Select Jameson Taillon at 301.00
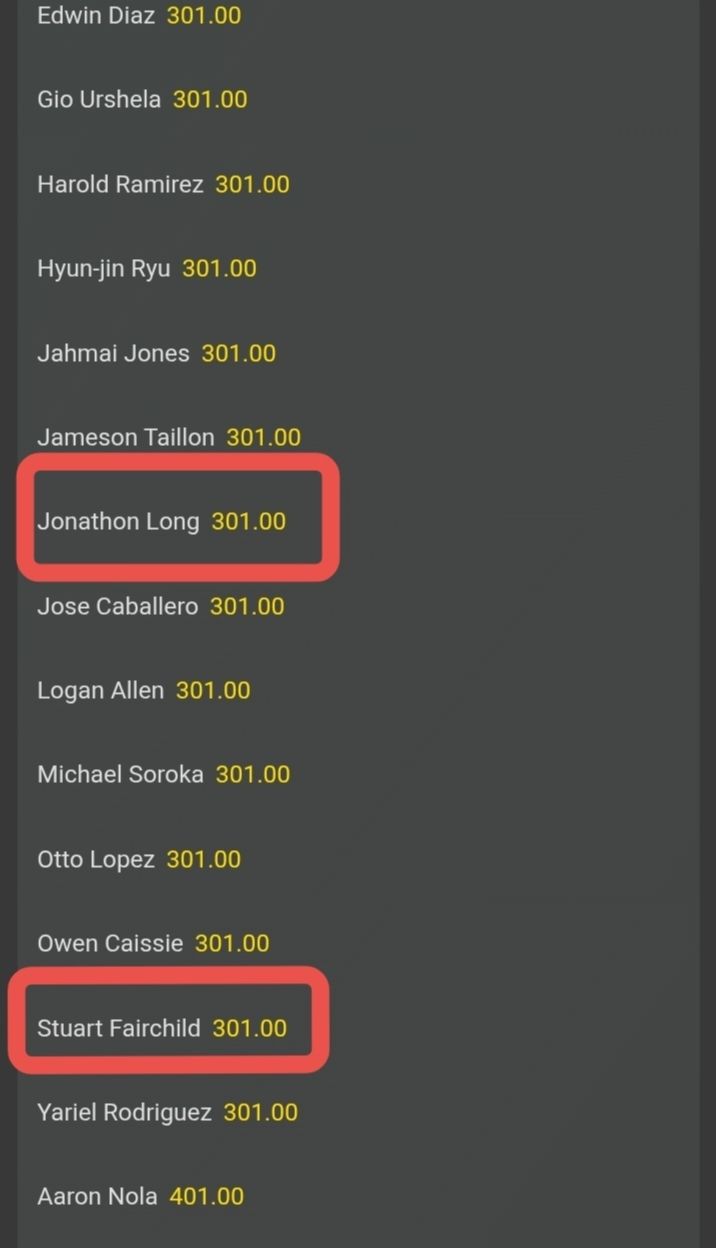This screenshot has width=716, height=1248. (x=169, y=437)
